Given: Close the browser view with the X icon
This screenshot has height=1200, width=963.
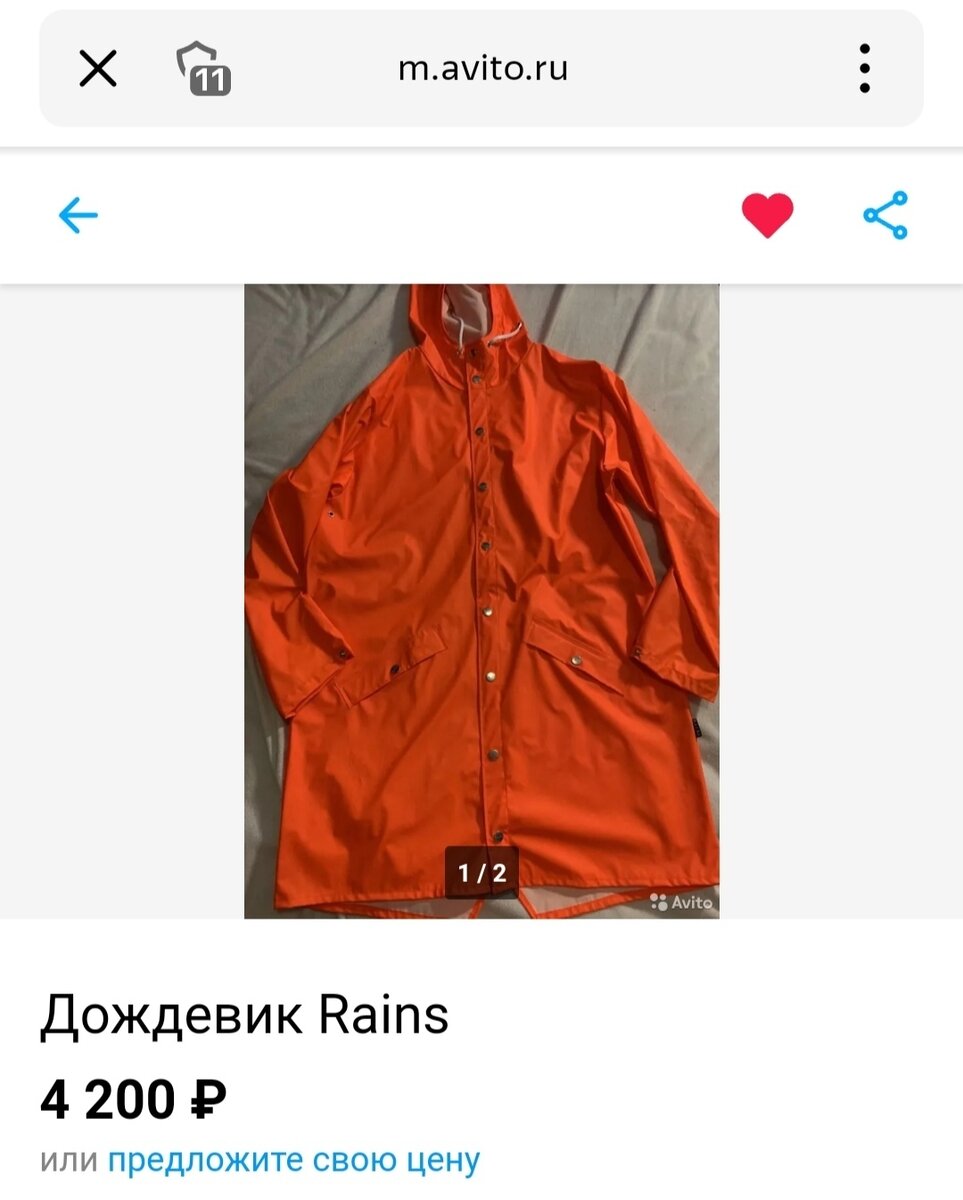Looking at the screenshot, I should [x=97, y=68].
